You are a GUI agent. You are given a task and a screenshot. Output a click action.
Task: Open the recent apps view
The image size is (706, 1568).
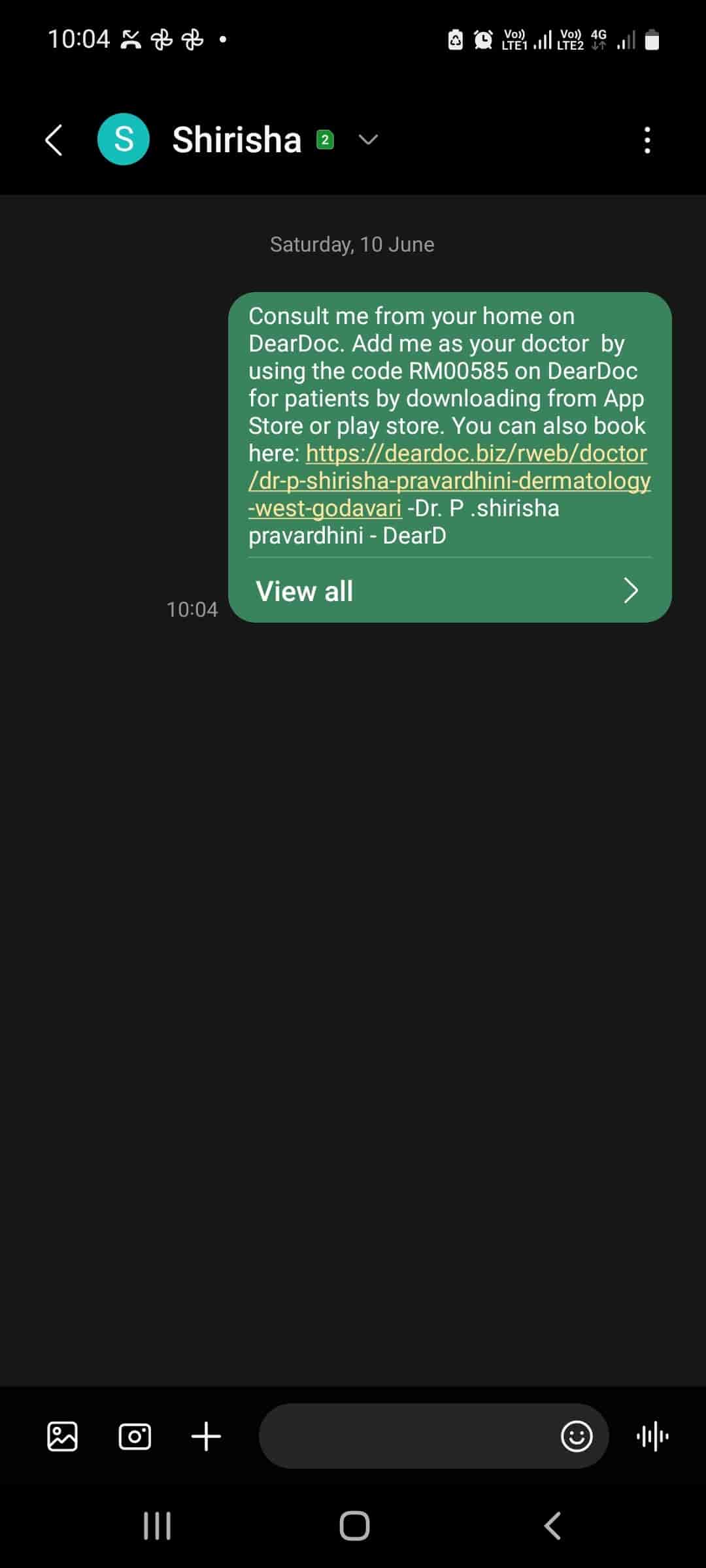pos(157,1527)
